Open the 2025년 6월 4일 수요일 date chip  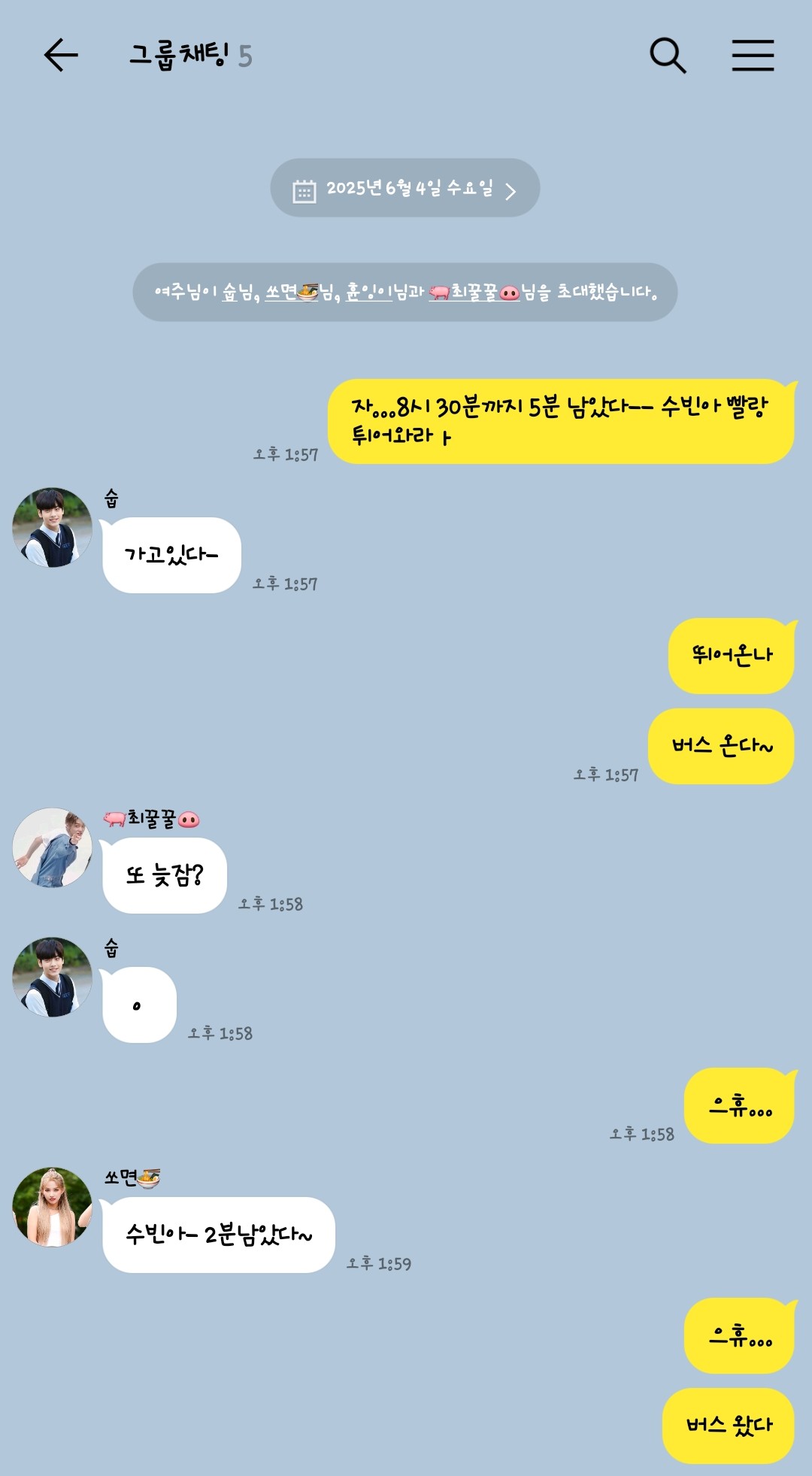[405, 188]
